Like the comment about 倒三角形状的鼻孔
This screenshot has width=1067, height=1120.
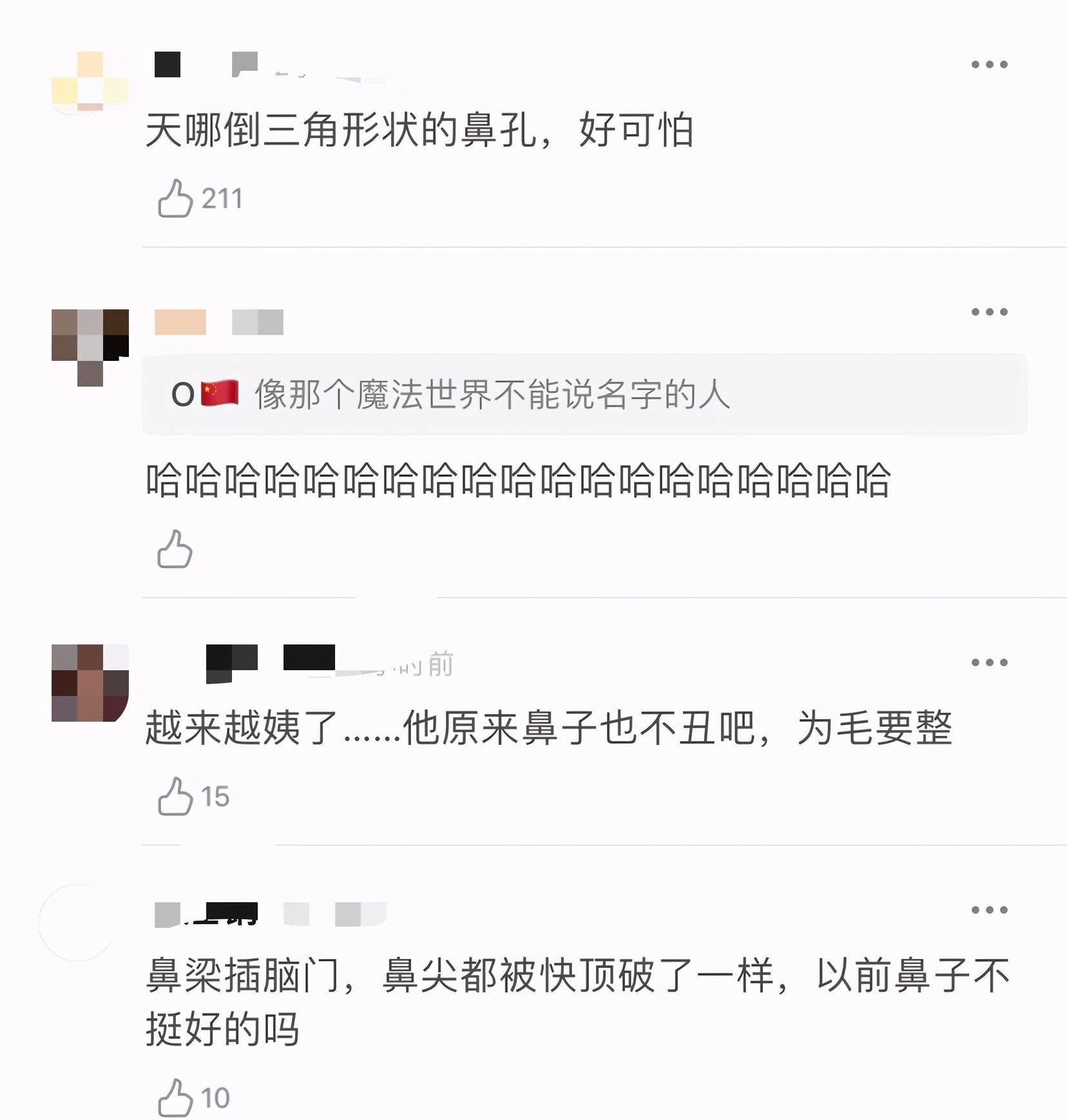pos(175,198)
